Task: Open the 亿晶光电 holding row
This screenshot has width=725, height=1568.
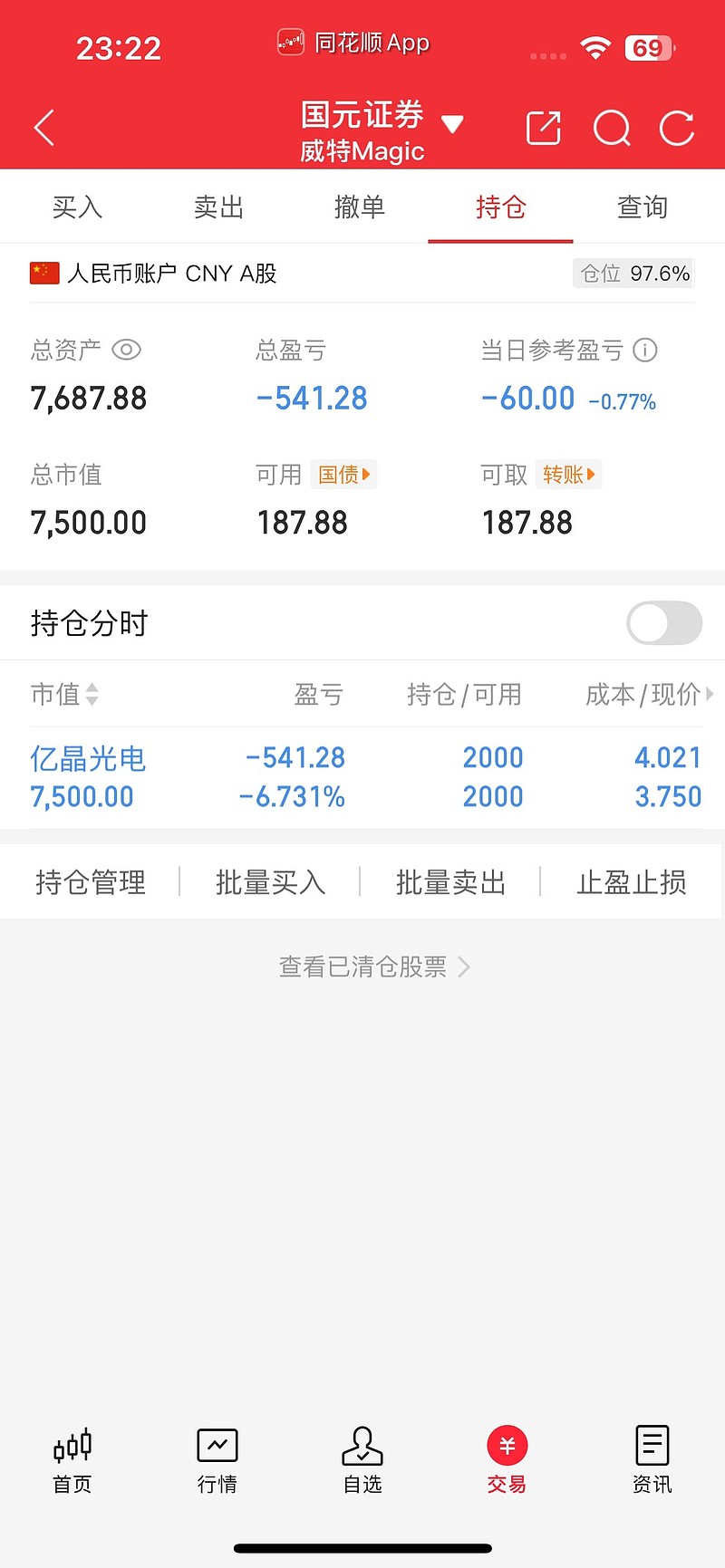Action: tap(362, 777)
